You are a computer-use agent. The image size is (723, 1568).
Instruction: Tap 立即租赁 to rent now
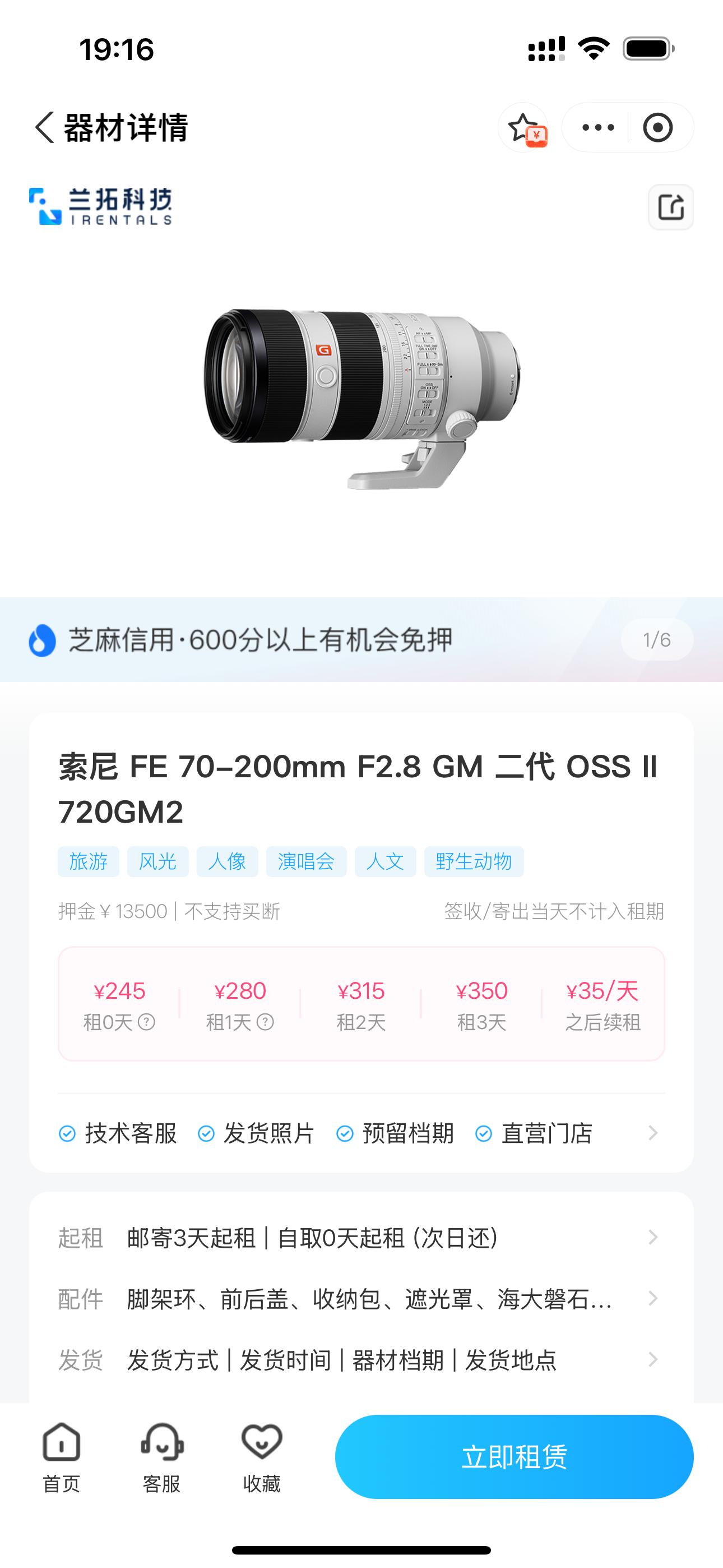click(x=515, y=1457)
